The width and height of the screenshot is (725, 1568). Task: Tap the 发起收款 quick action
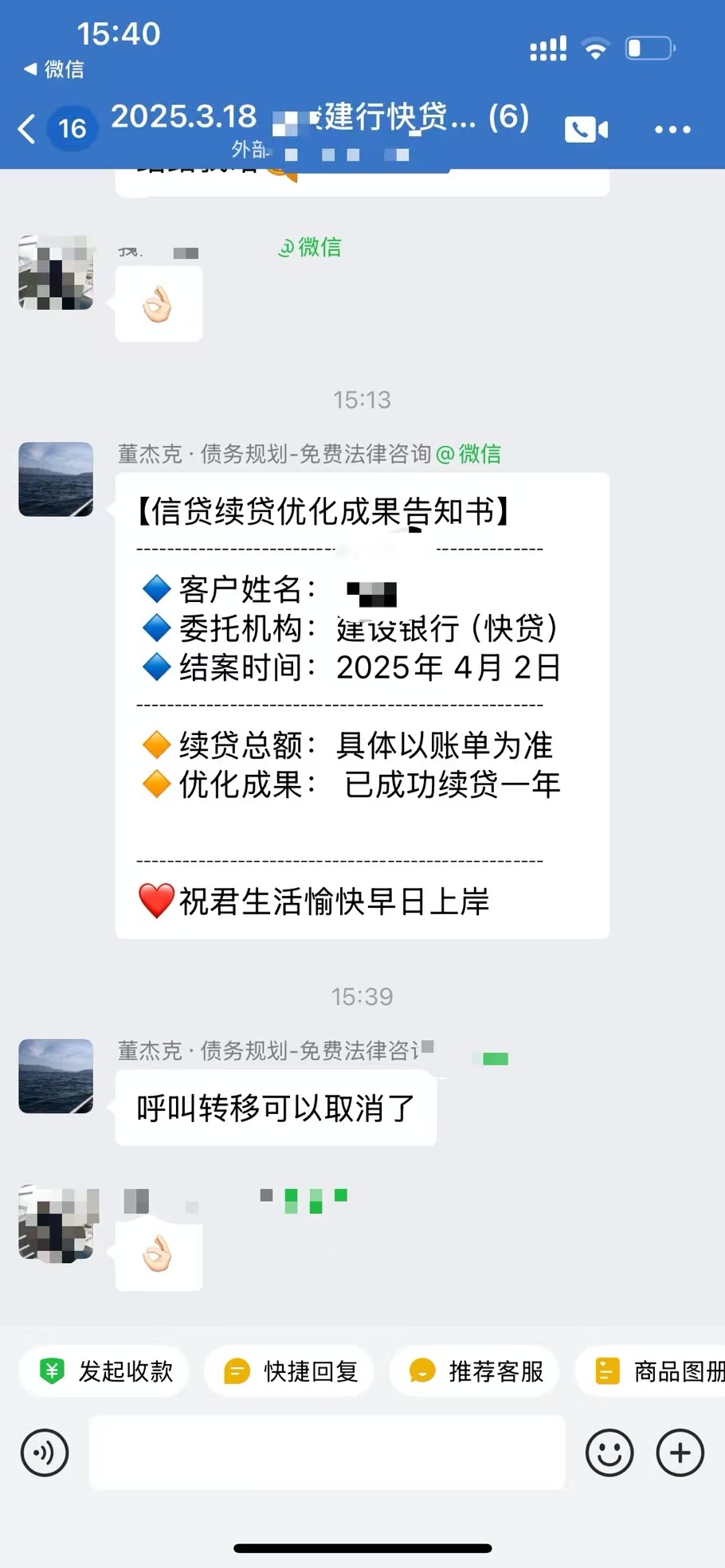105,1371
